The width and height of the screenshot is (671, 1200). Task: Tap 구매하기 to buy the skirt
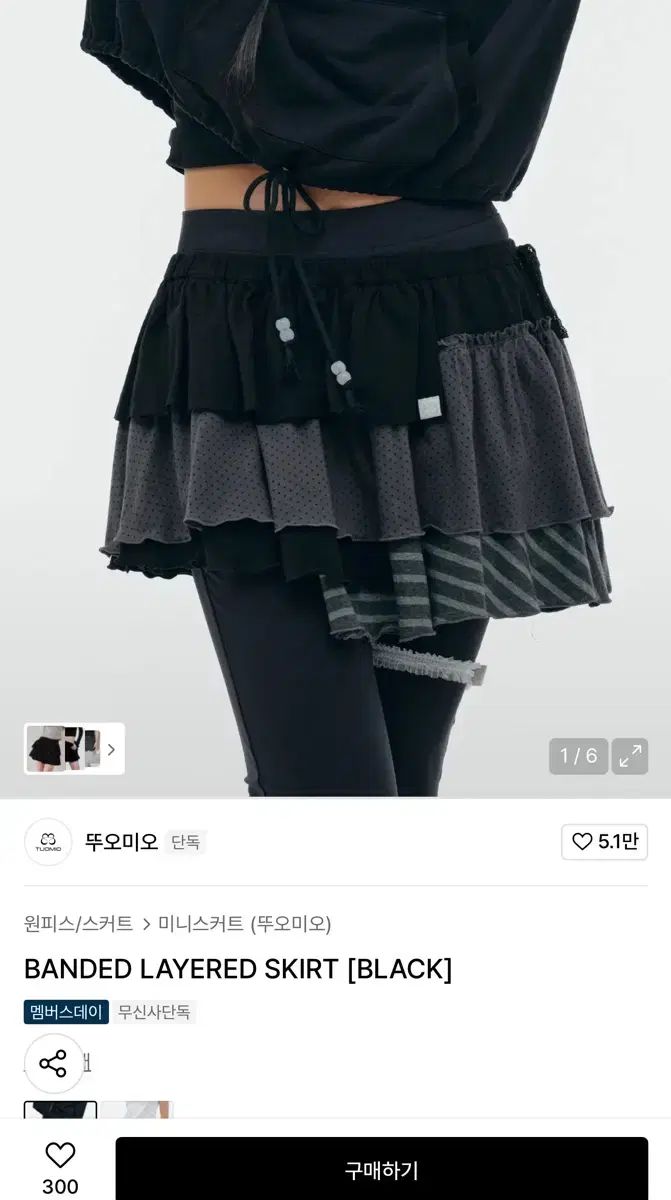tap(381, 1170)
